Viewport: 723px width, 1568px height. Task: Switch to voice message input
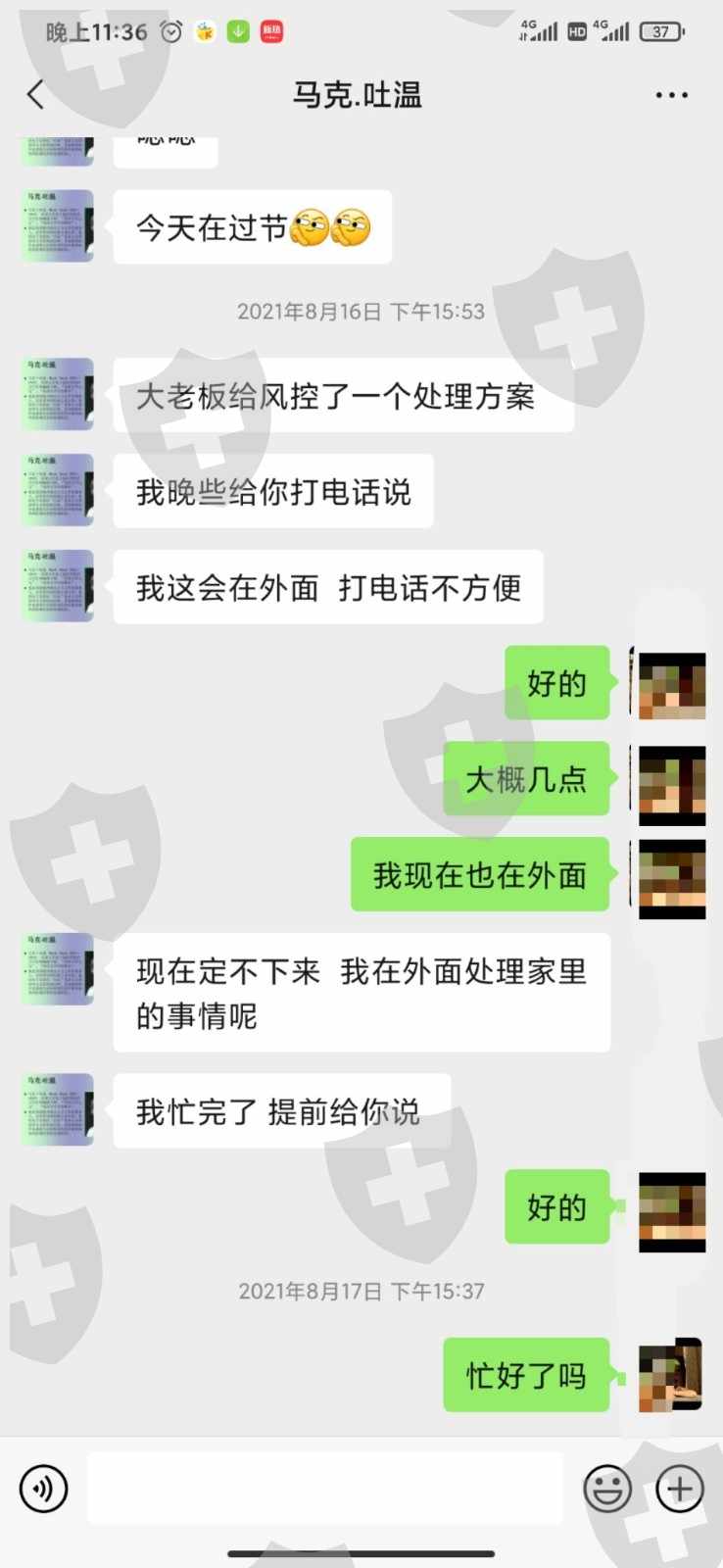point(44,1490)
